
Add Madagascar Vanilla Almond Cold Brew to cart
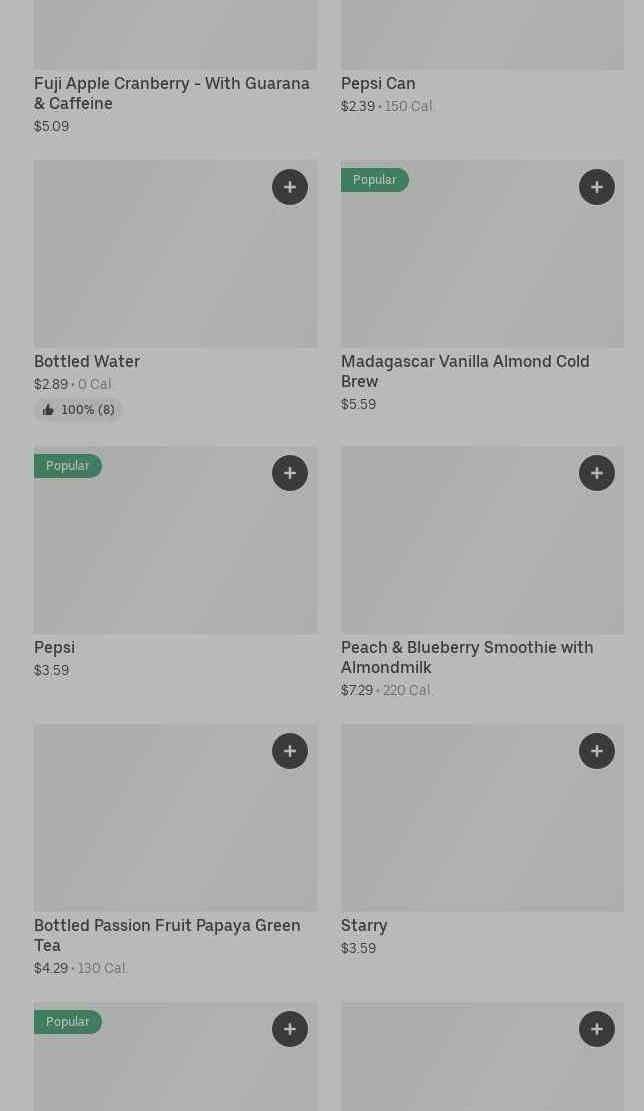pos(597,187)
